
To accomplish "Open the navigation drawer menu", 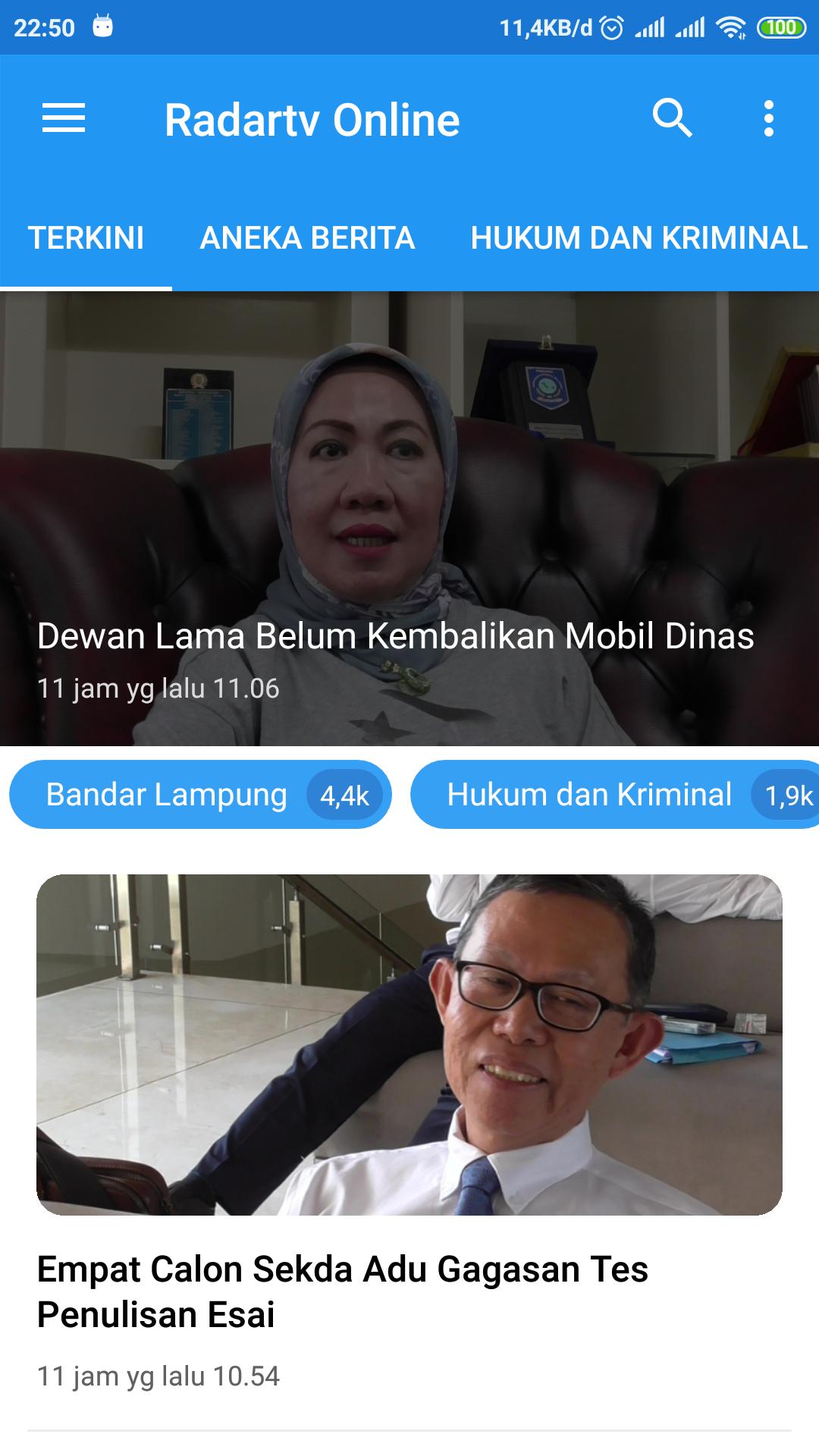I will pyautogui.click(x=64, y=119).
